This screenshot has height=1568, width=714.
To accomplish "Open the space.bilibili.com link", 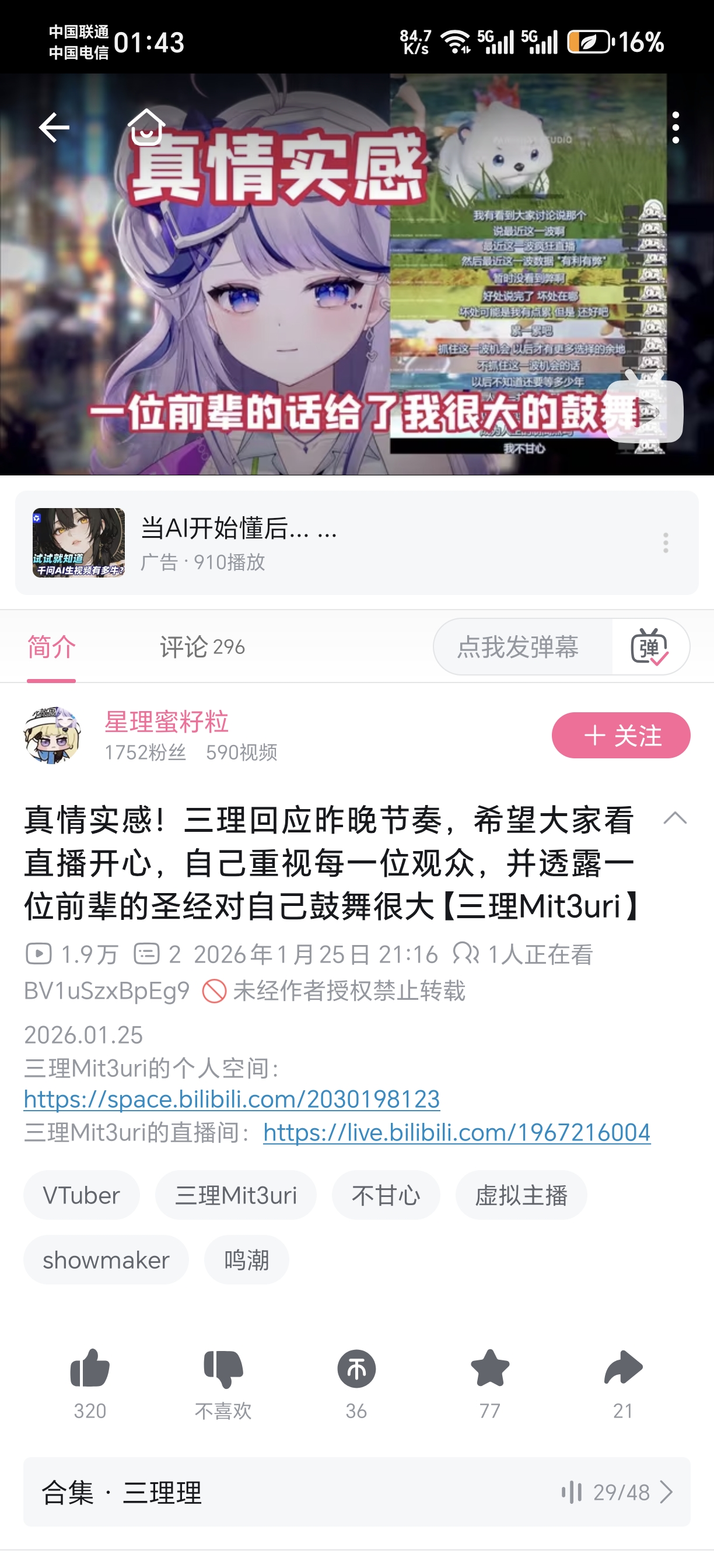I will click(x=232, y=1100).
